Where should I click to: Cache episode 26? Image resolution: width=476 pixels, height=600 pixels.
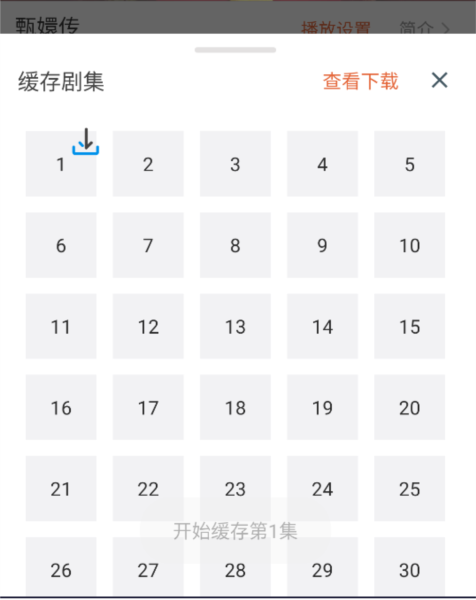[61, 567]
